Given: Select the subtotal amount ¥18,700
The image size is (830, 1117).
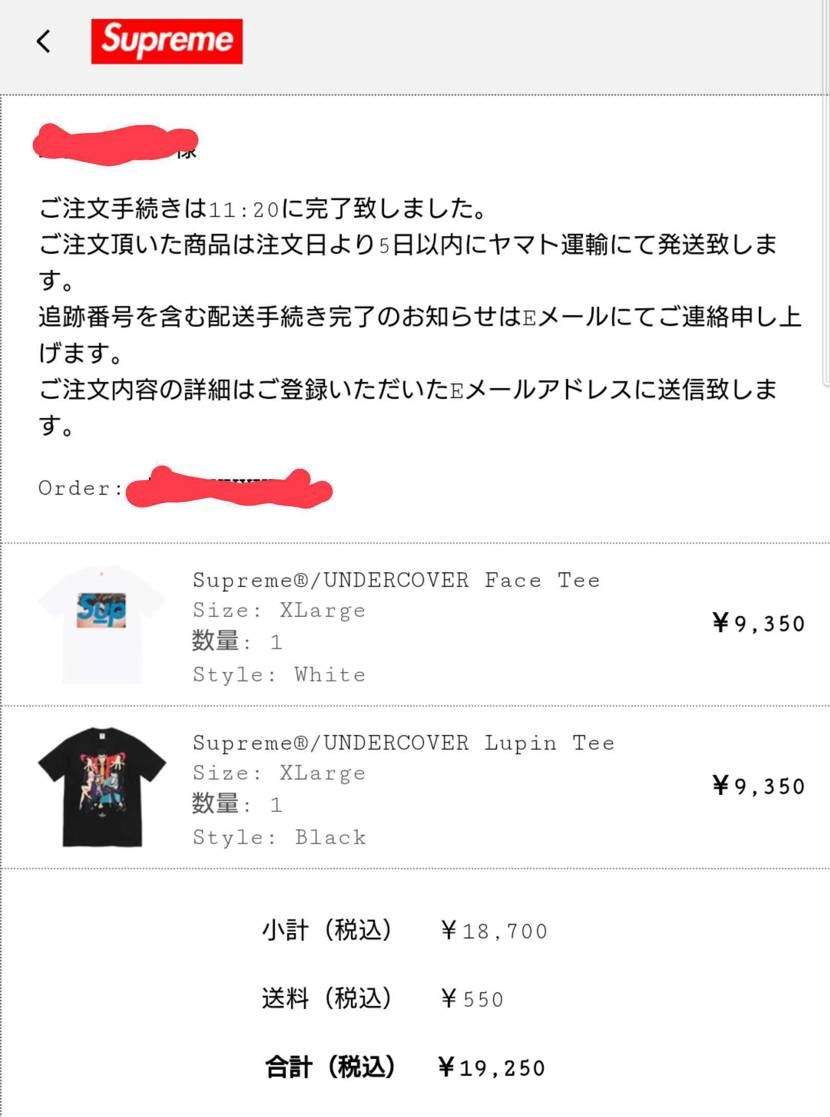Looking at the screenshot, I should coord(494,931).
